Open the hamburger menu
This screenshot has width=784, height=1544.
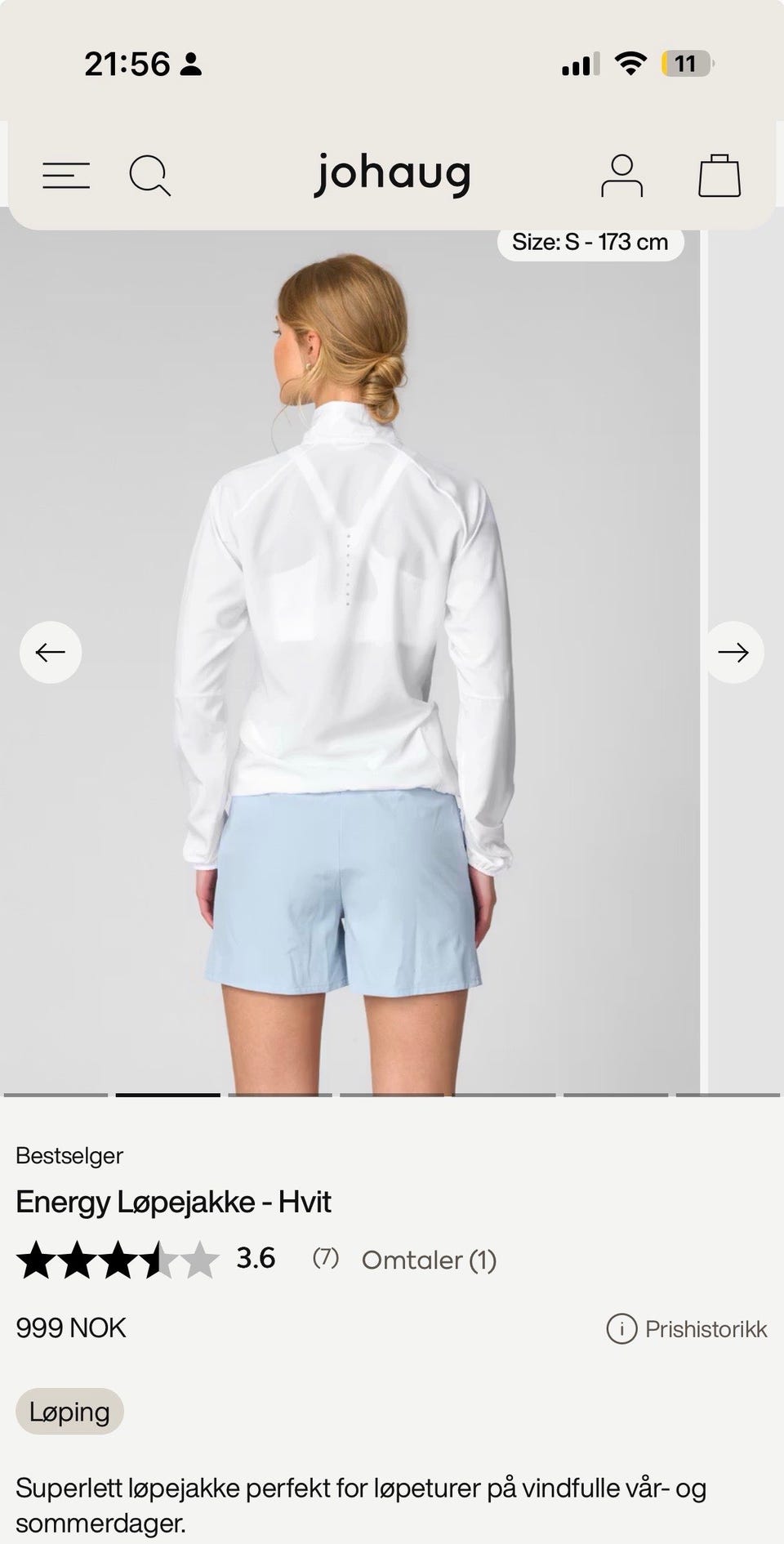tap(66, 176)
